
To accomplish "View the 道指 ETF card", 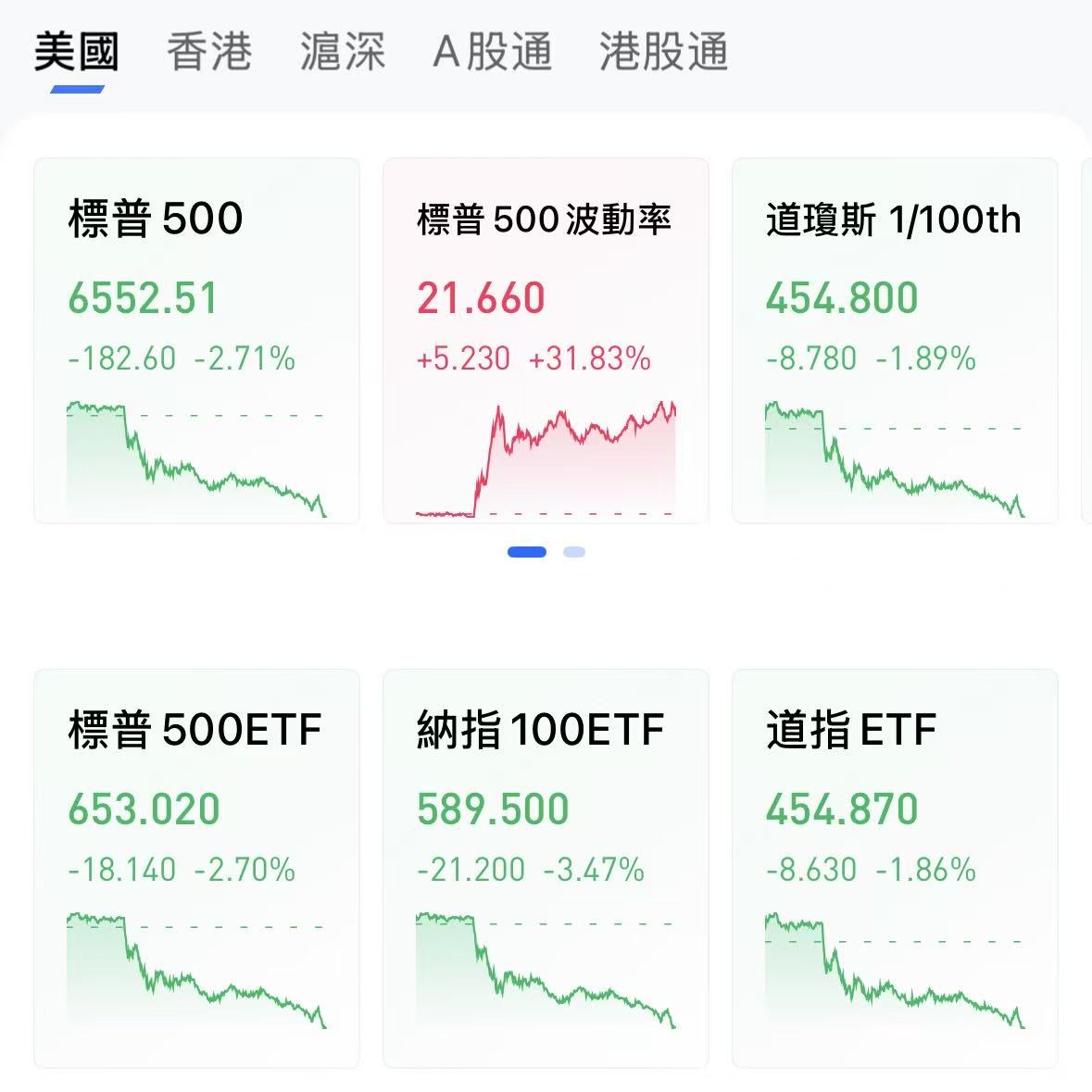I will (895, 868).
